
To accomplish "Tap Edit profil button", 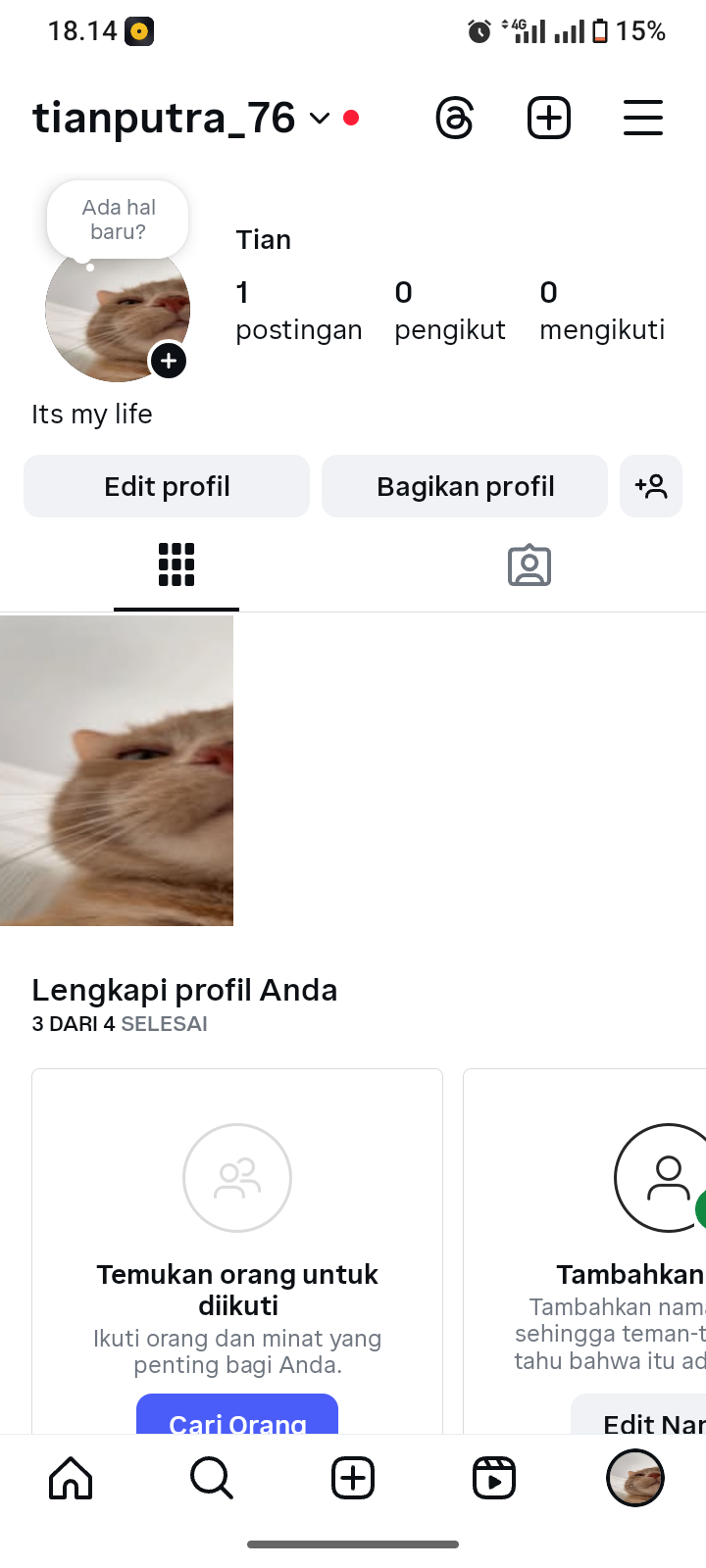I will (167, 486).
